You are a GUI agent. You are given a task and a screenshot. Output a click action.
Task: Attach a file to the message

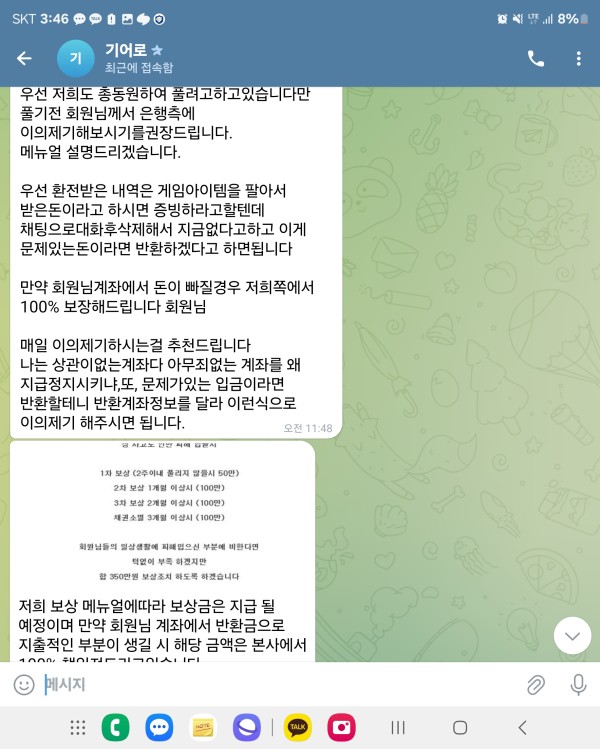(536, 685)
